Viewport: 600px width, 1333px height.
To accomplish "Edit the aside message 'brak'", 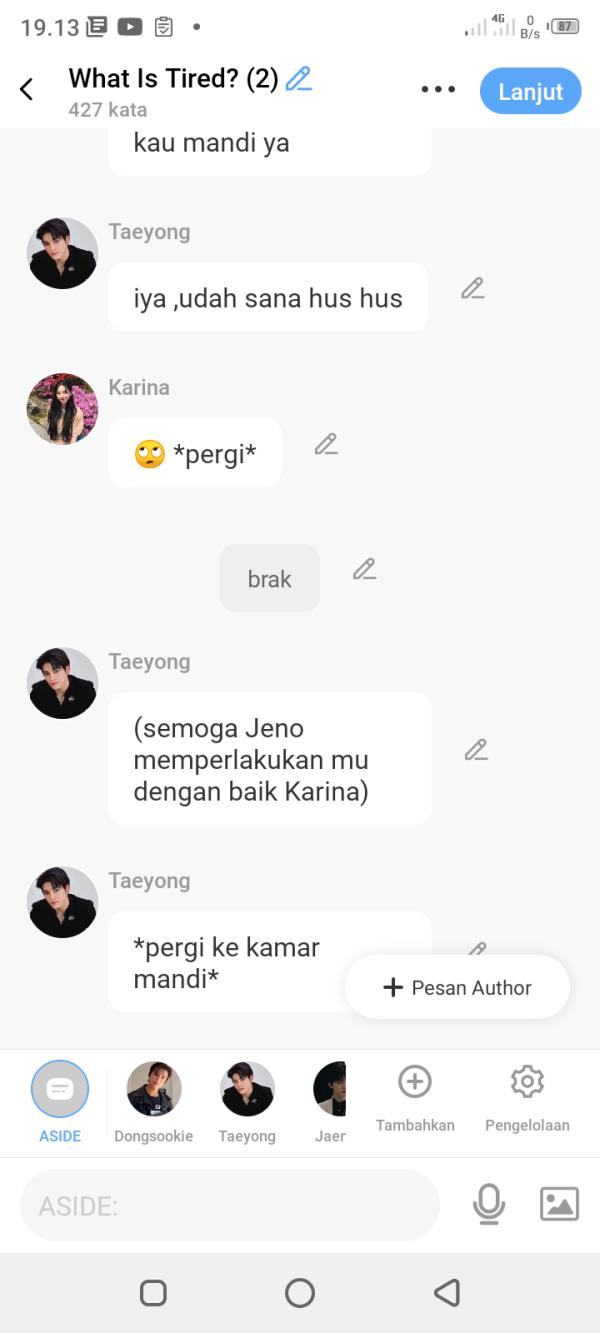I will click(x=364, y=570).
